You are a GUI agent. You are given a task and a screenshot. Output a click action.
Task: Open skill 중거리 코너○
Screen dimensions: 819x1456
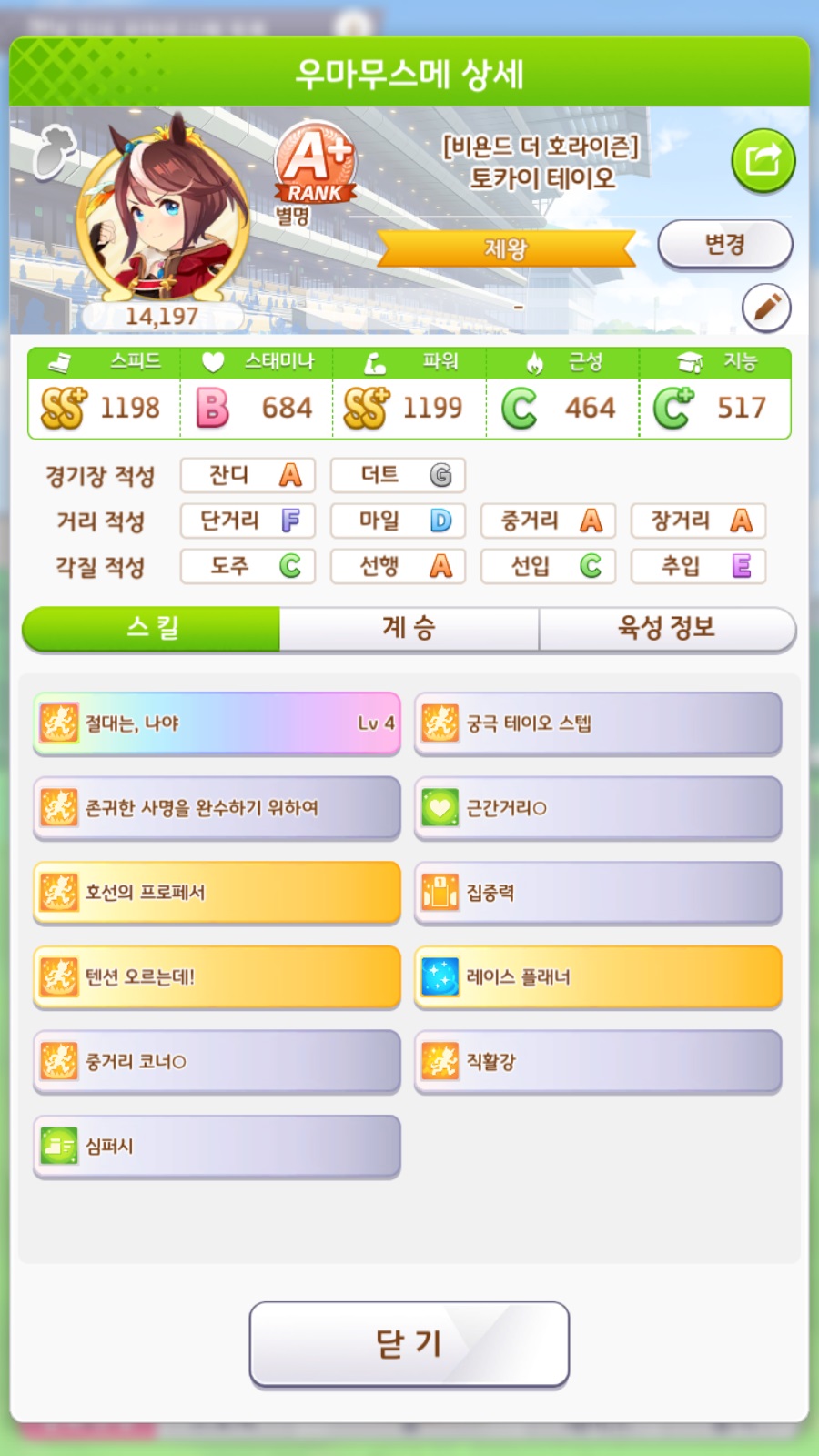pos(217,1062)
